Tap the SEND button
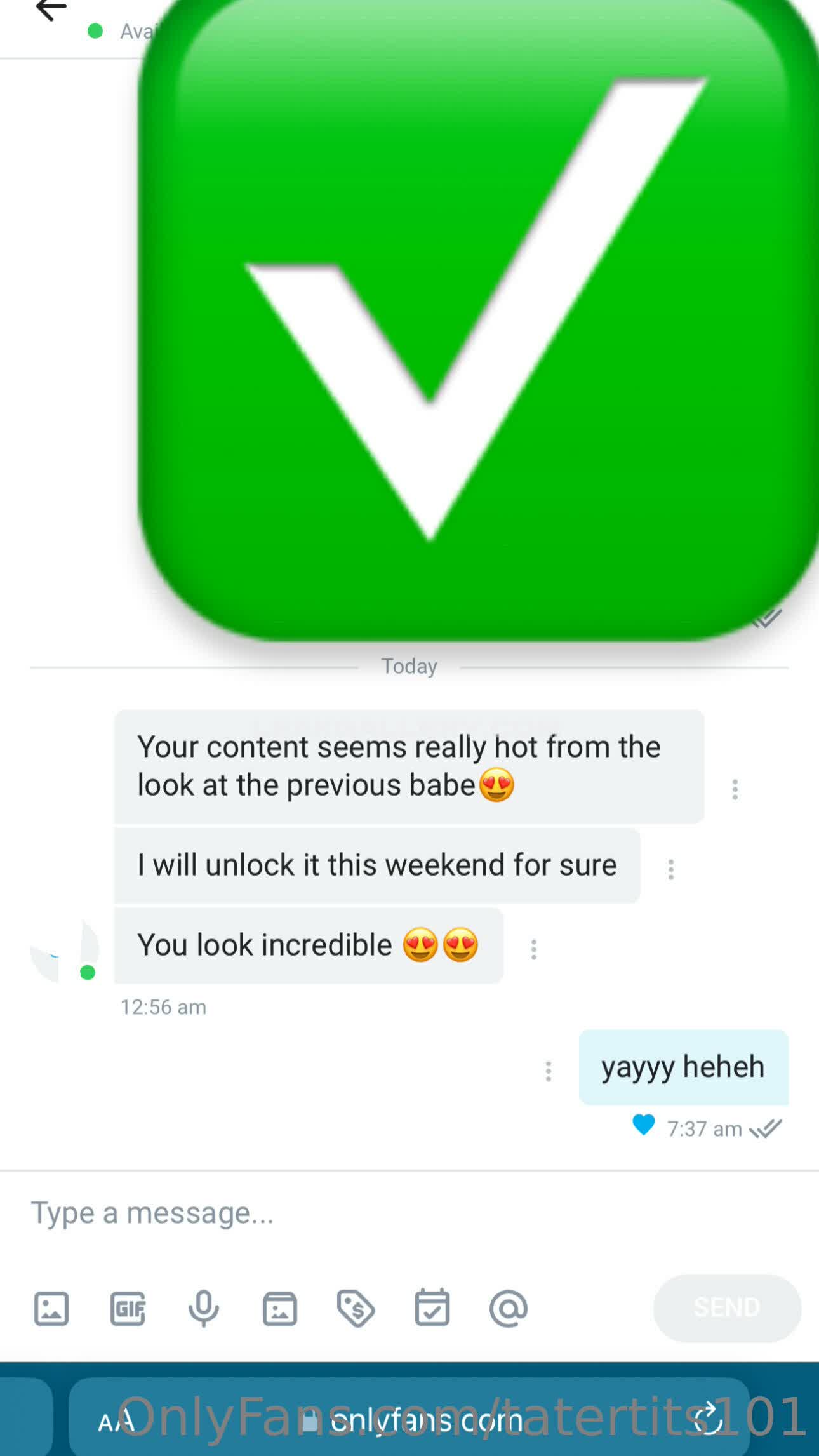The height and width of the screenshot is (1456, 819). (727, 1307)
